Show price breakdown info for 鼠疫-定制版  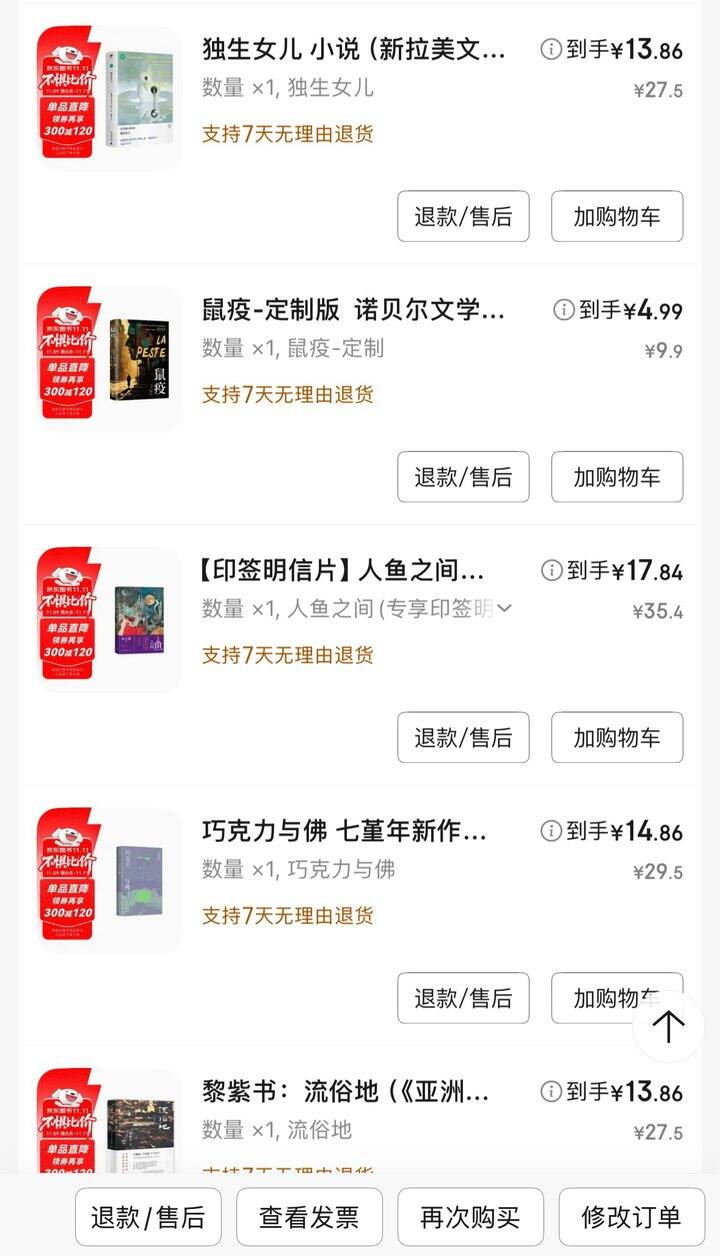pyautogui.click(x=564, y=310)
